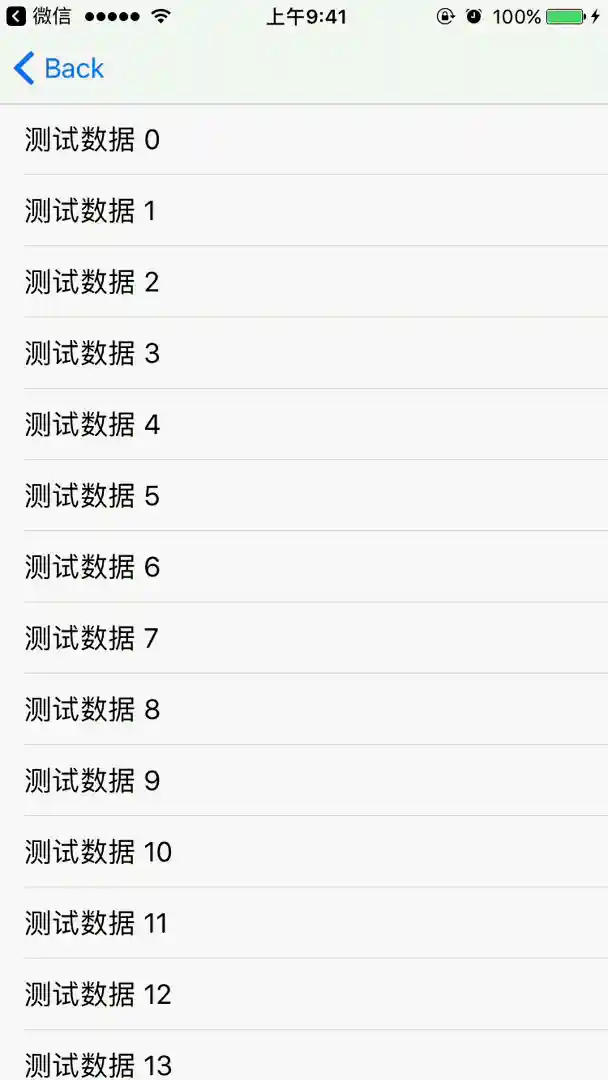Screen dimensions: 608x1080
Task: Return to WeChat via status bar breadcrumb
Action: click(40, 16)
